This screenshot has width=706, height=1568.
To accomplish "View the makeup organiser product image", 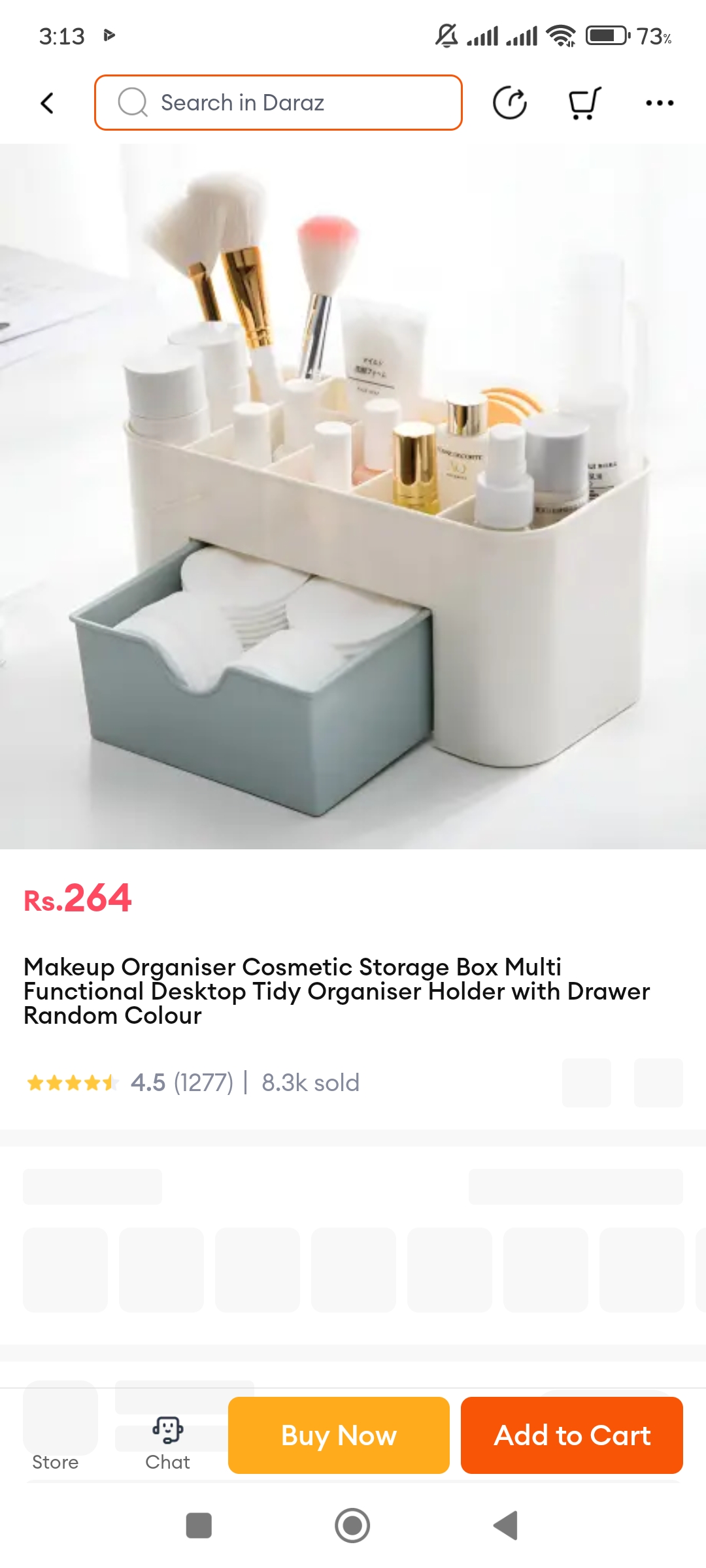I will coord(353,497).
